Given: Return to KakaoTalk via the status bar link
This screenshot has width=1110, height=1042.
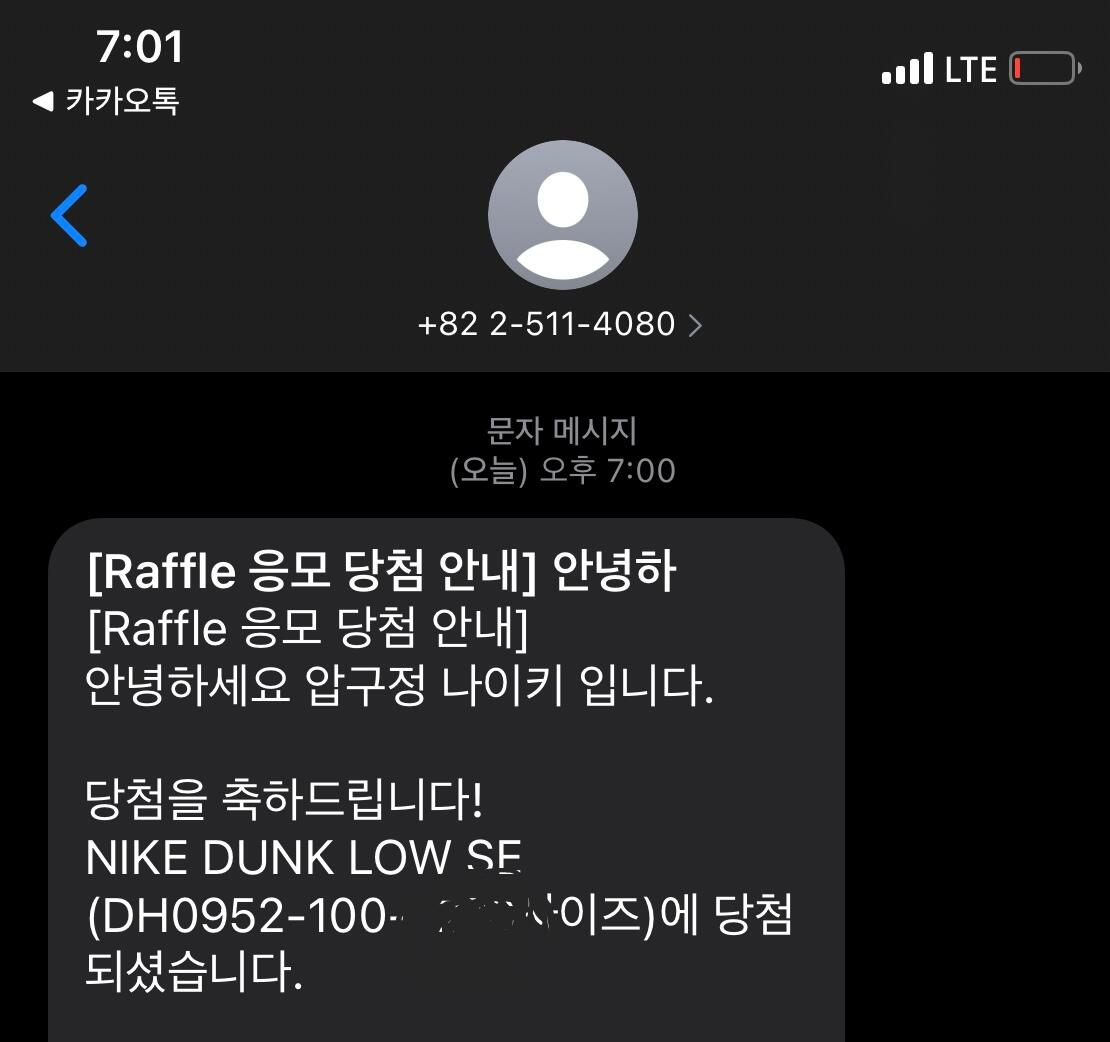Looking at the screenshot, I should [x=106, y=101].
